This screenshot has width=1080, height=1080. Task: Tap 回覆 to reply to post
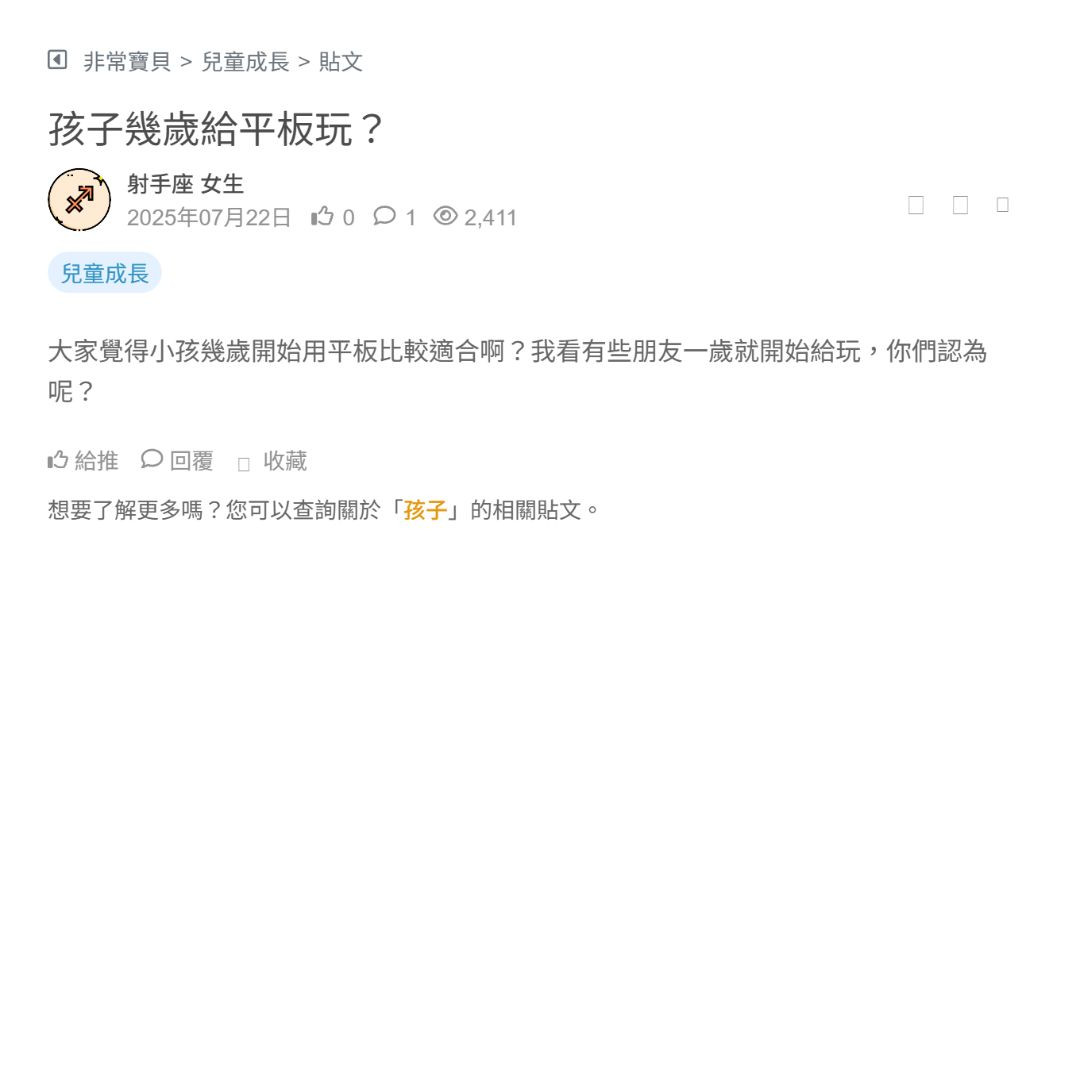click(x=177, y=460)
